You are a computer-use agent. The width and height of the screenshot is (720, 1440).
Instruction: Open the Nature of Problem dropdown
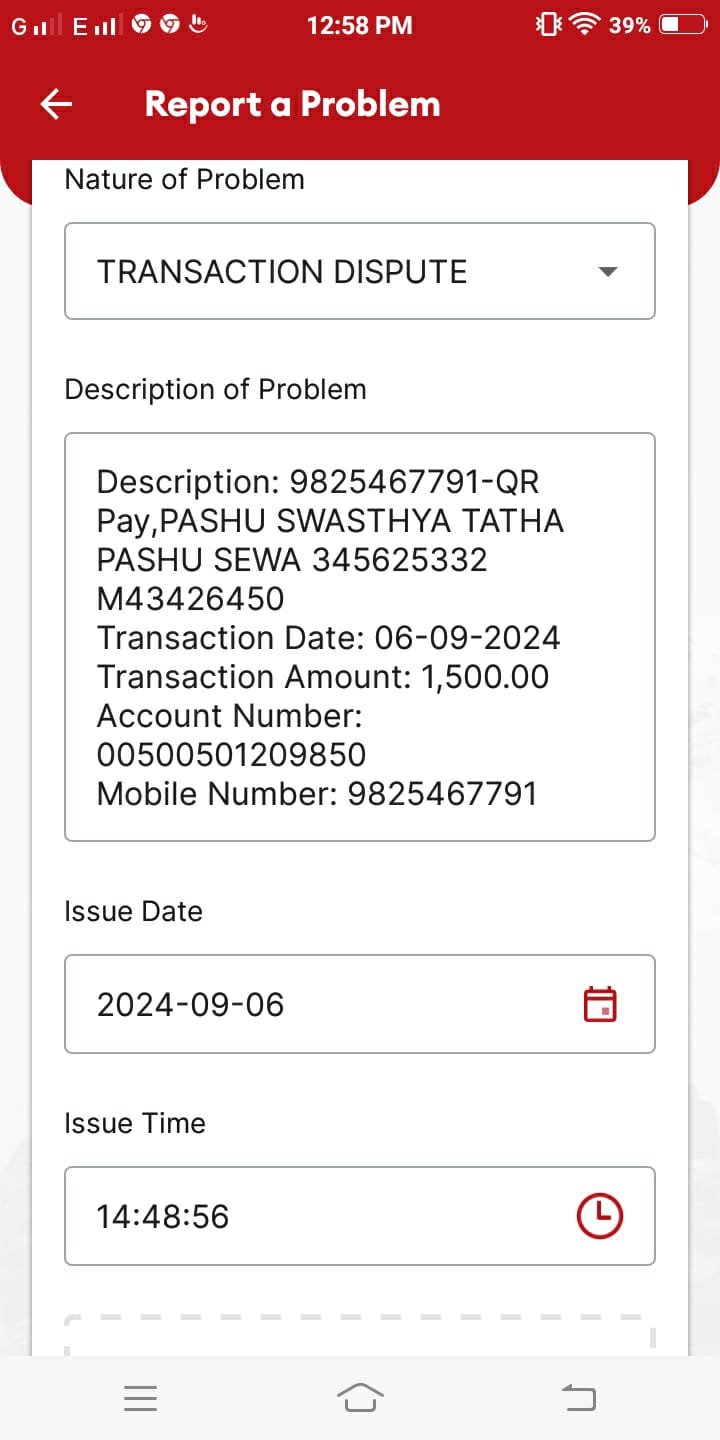click(x=360, y=271)
